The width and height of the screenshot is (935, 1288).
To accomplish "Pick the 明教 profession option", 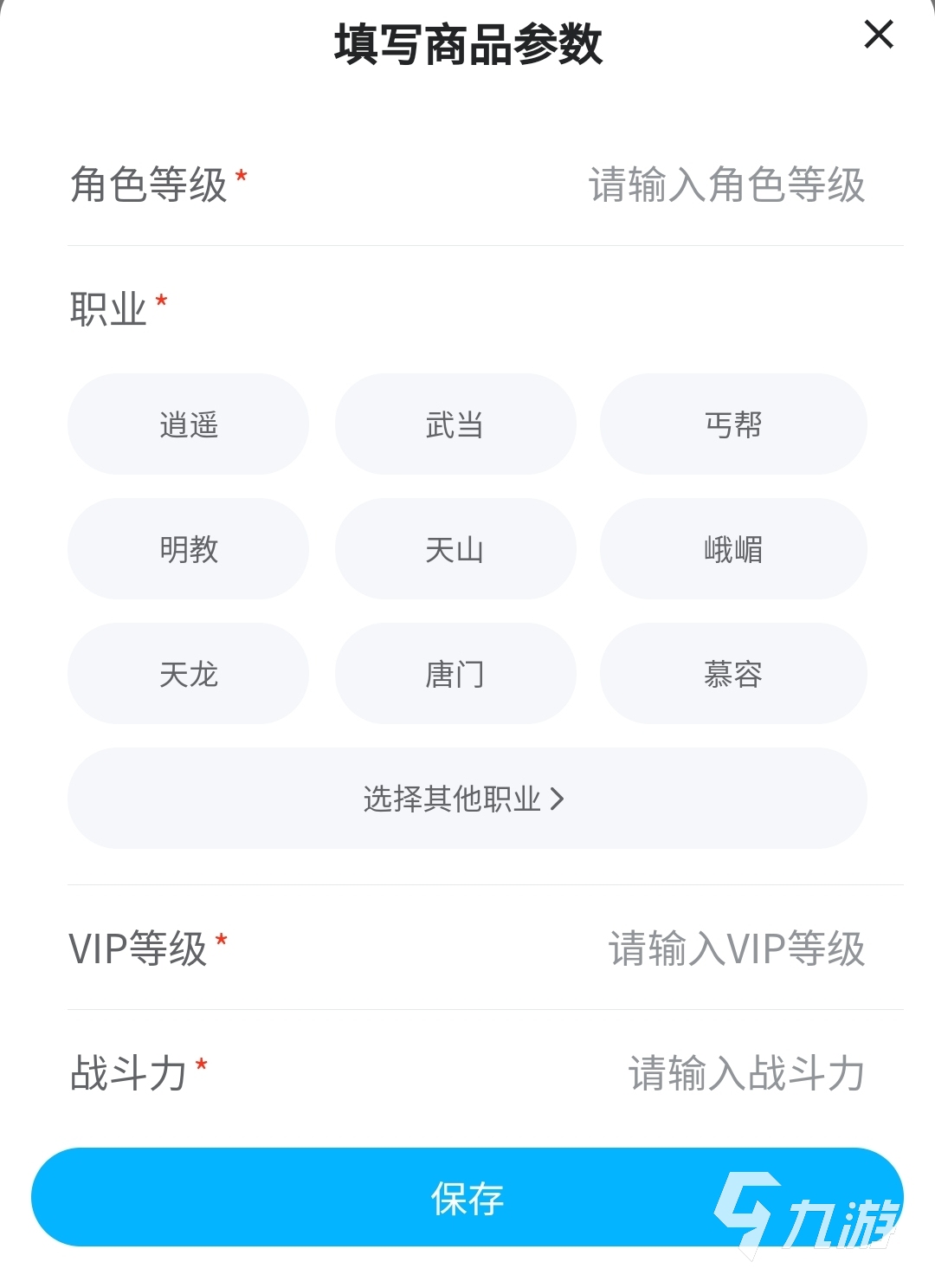I will click(x=188, y=549).
